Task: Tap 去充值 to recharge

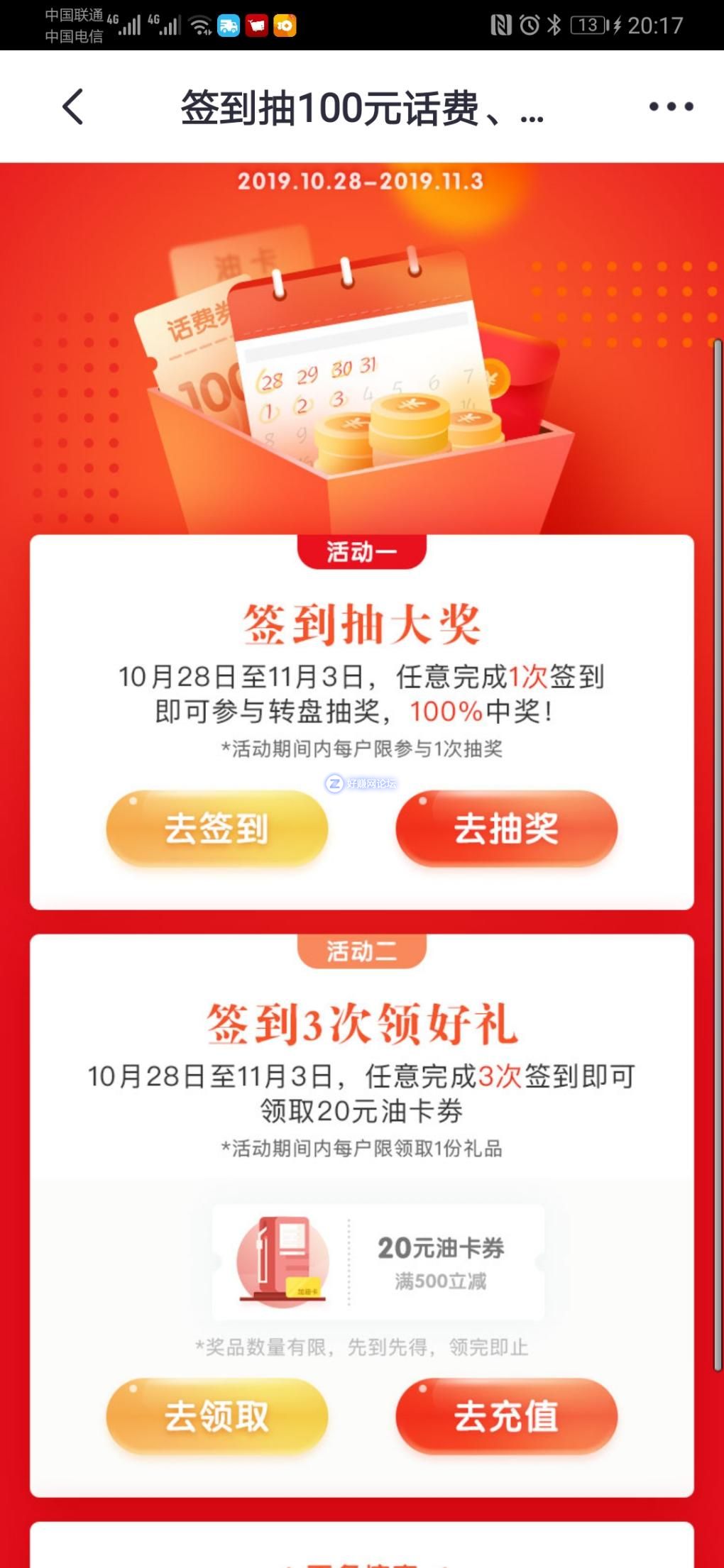Action: (506, 1416)
